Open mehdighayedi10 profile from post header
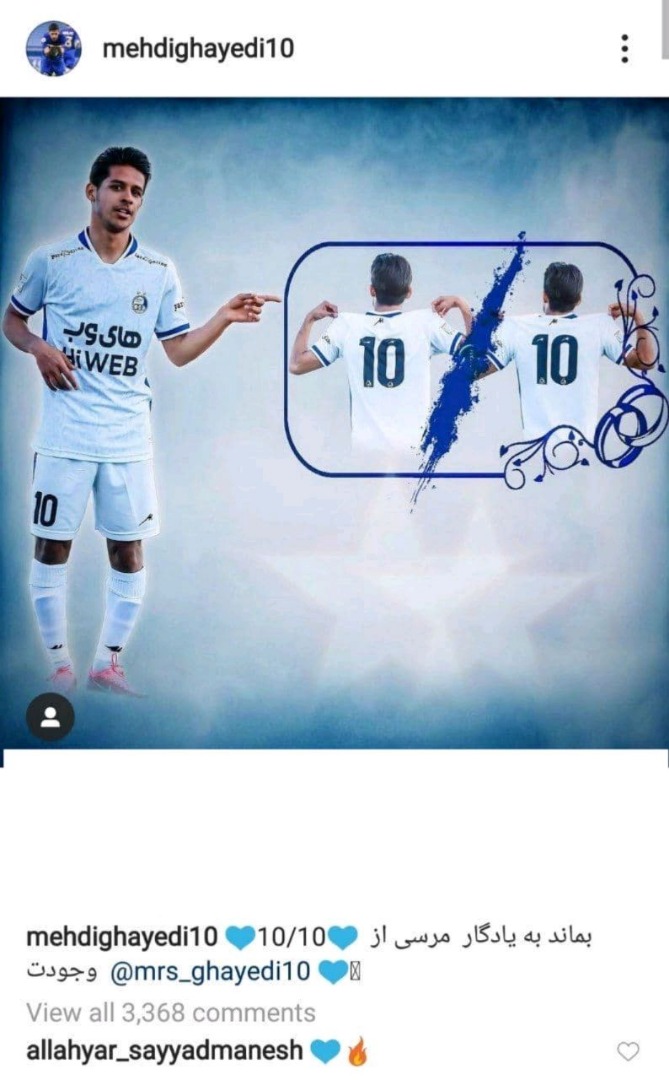 198,47
